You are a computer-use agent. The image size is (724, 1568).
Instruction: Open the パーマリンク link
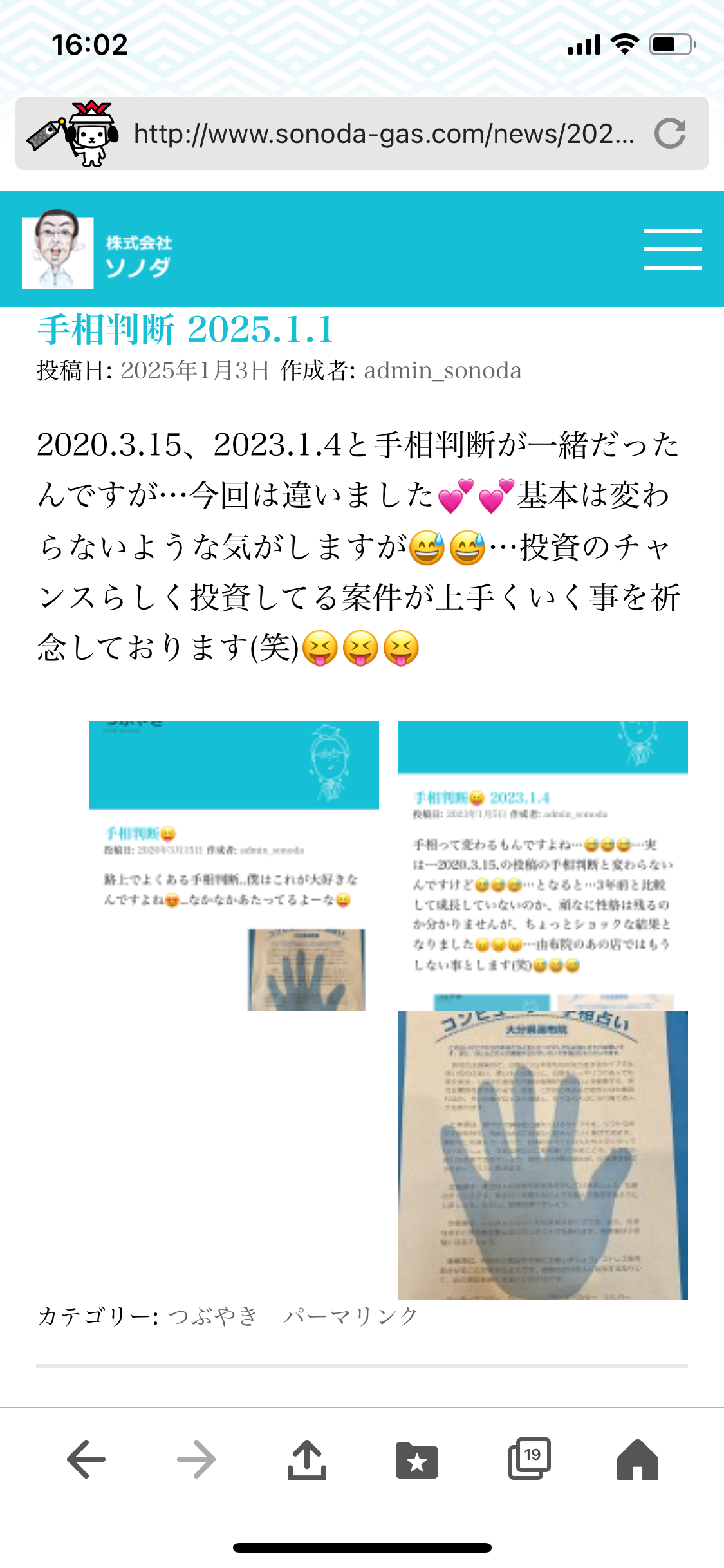click(x=351, y=1317)
